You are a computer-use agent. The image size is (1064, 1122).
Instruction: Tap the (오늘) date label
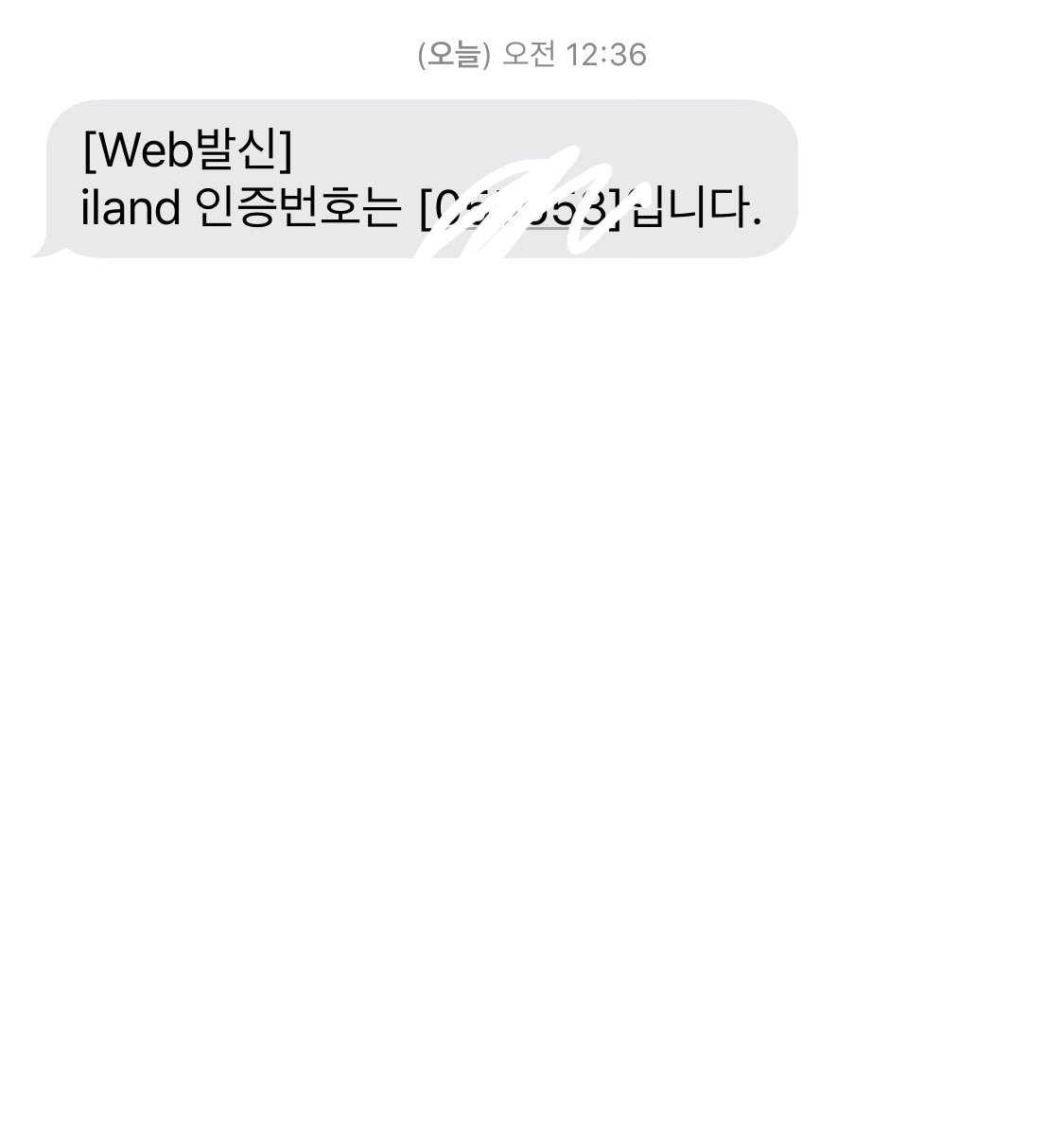pos(460,56)
